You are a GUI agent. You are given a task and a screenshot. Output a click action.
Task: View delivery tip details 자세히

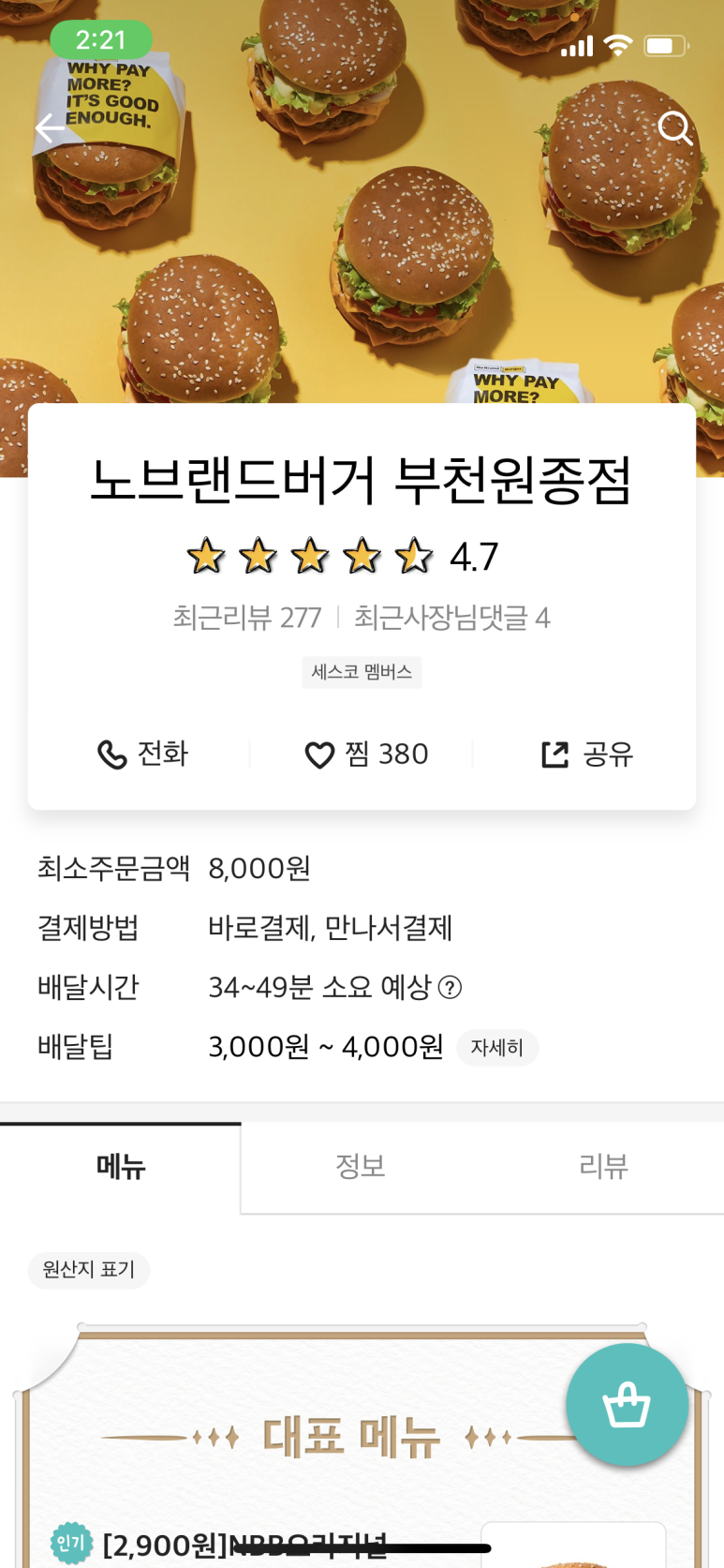pyautogui.click(x=497, y=1047)
